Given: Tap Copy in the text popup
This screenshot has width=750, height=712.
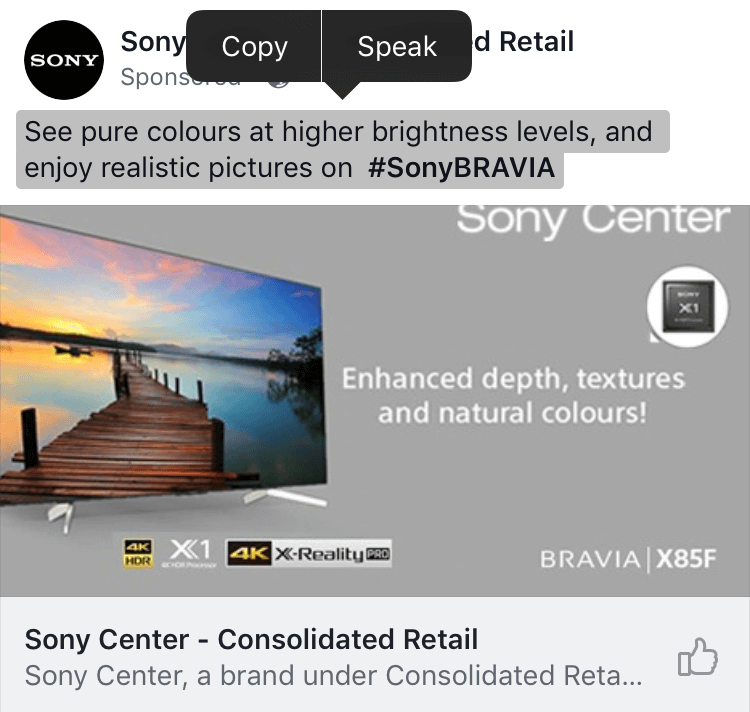Looking at the screenshot, I should tap(254, 46).
